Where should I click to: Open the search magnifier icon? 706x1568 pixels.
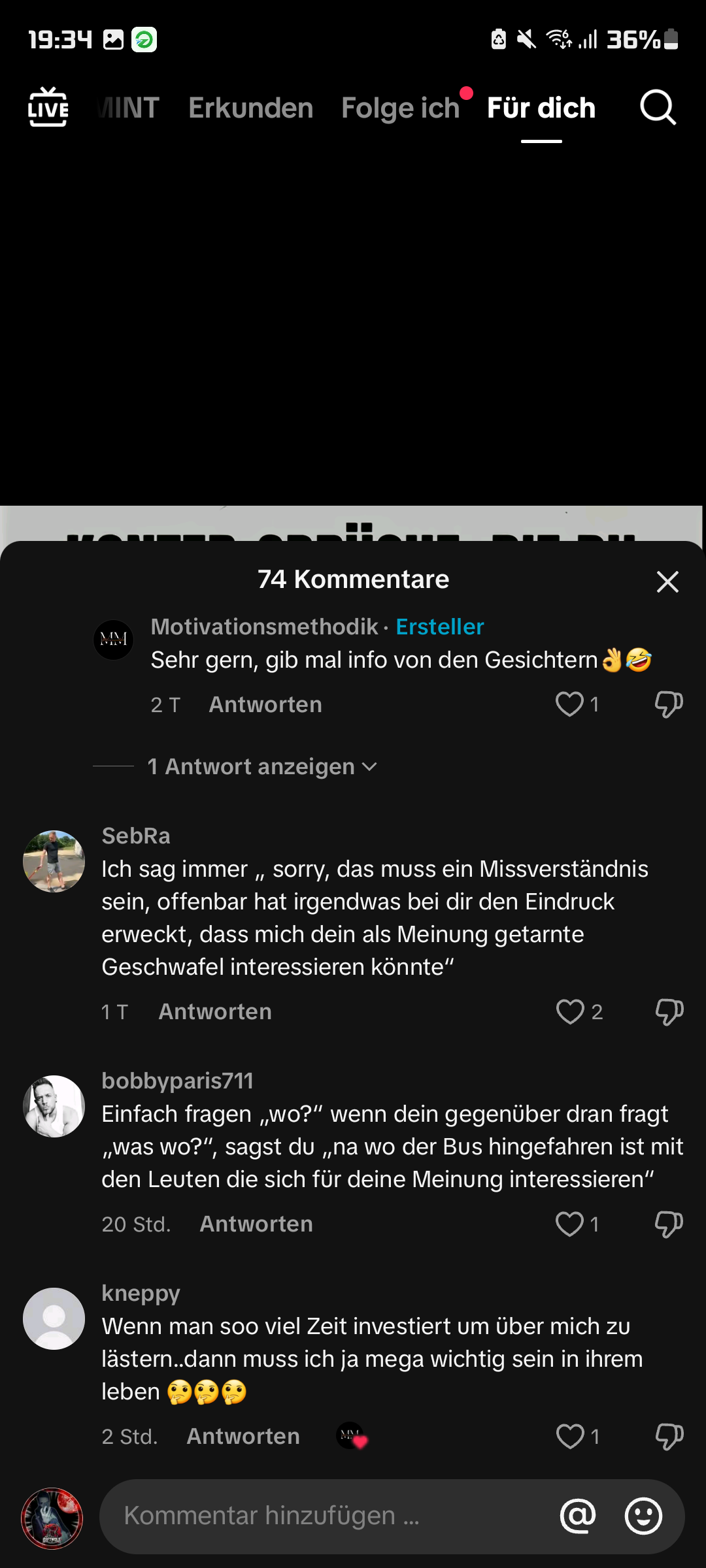(657, 107)
